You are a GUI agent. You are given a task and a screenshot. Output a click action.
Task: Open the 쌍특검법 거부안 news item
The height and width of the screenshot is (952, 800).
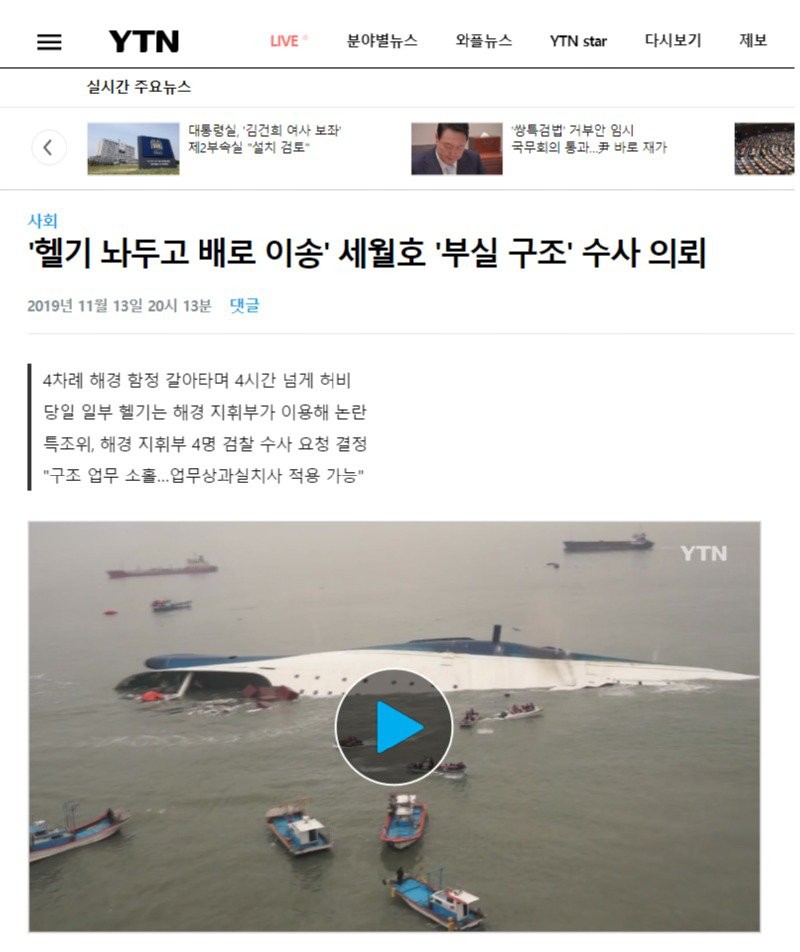point(588,139)
